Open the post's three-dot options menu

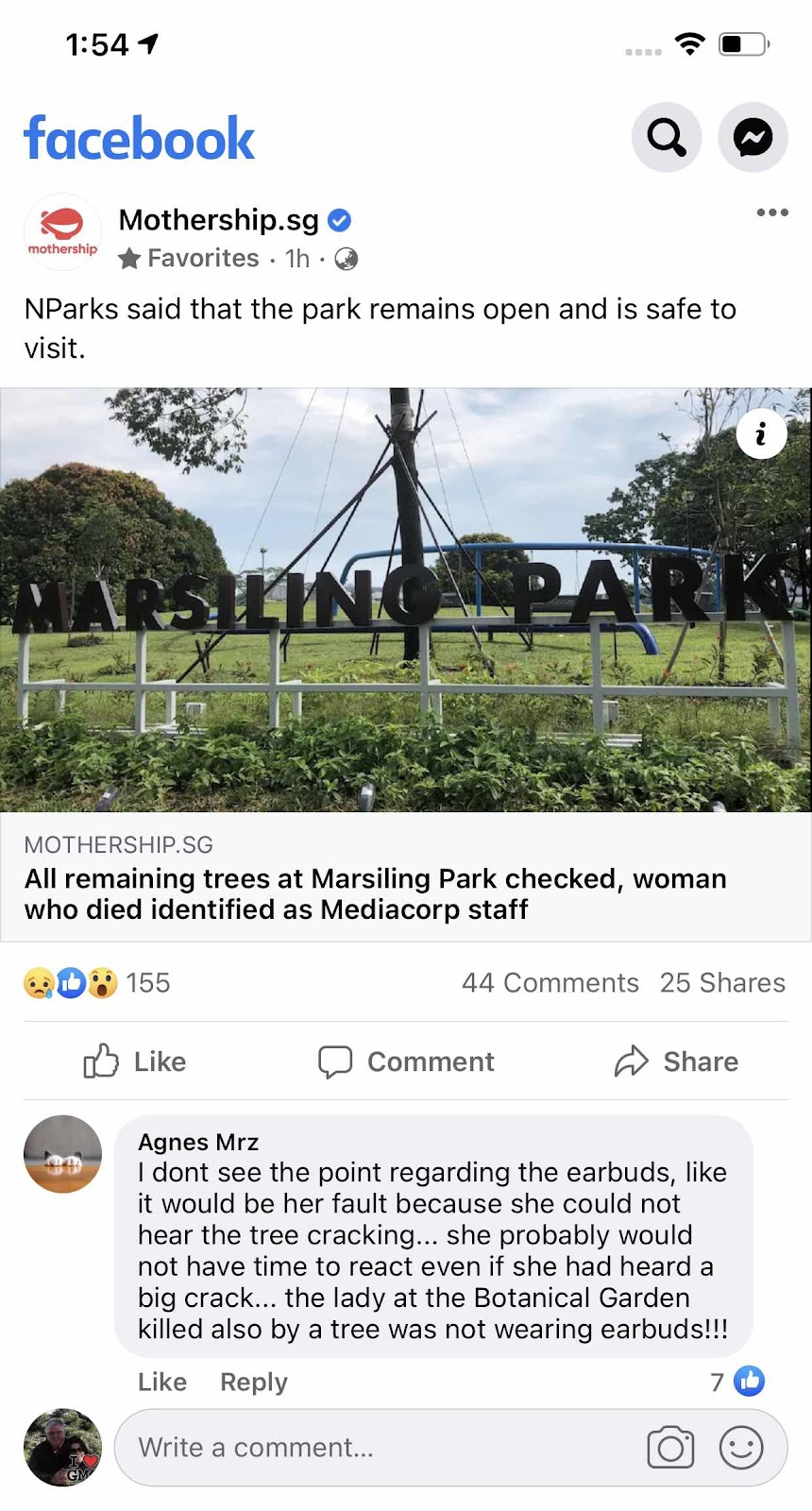(x=771, y=212)
